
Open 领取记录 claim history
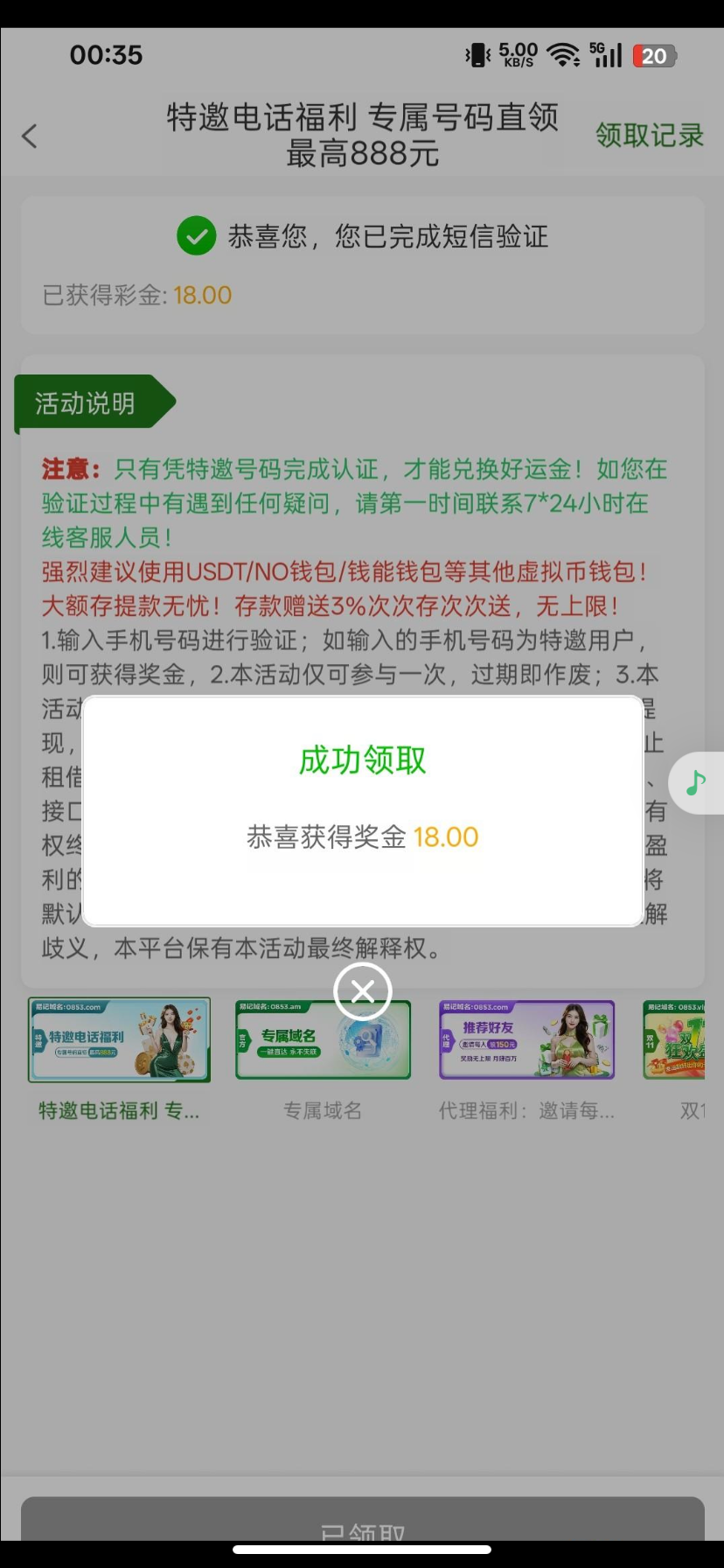[649, 136]
